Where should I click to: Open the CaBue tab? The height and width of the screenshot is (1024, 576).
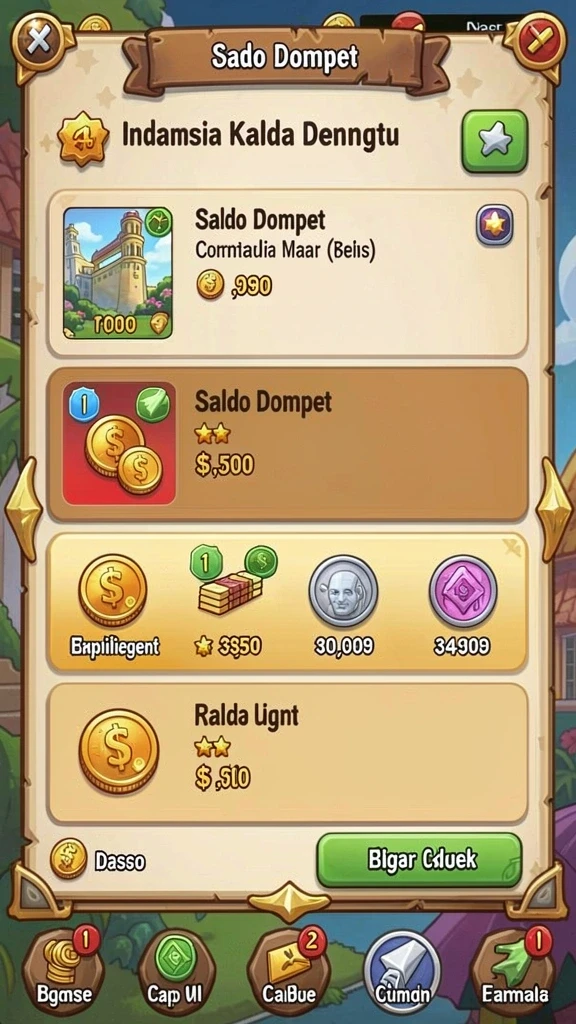coord(289,972)
